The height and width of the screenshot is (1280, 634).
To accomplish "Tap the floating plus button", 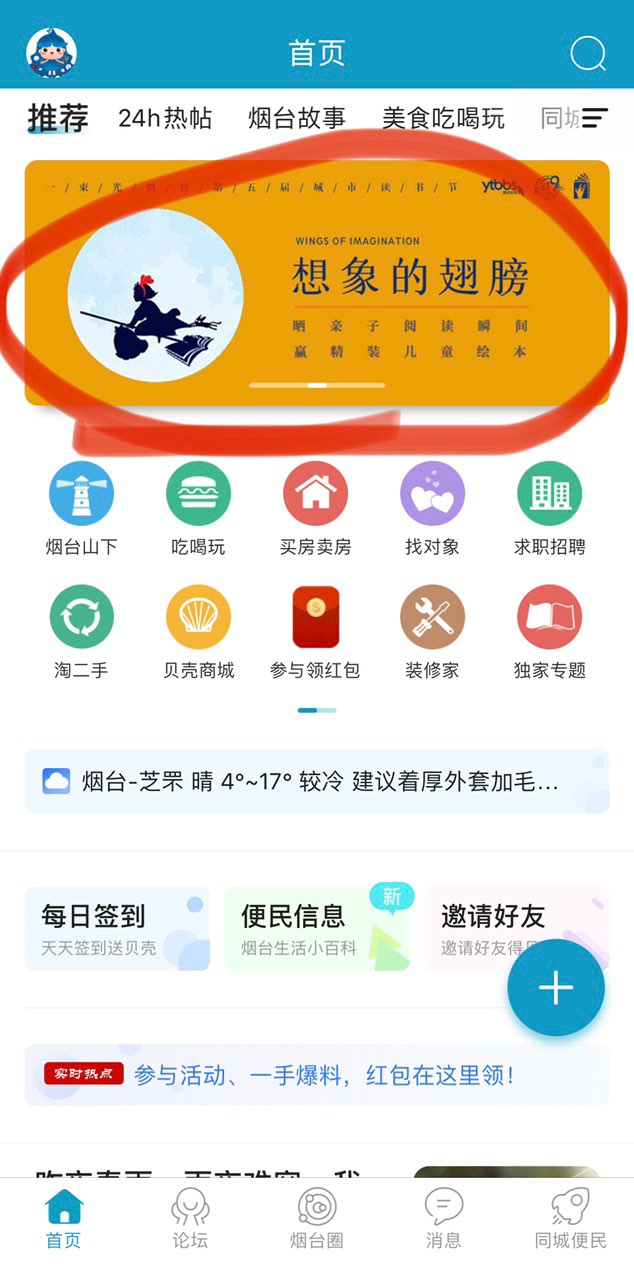I will [x=556, y=988].
